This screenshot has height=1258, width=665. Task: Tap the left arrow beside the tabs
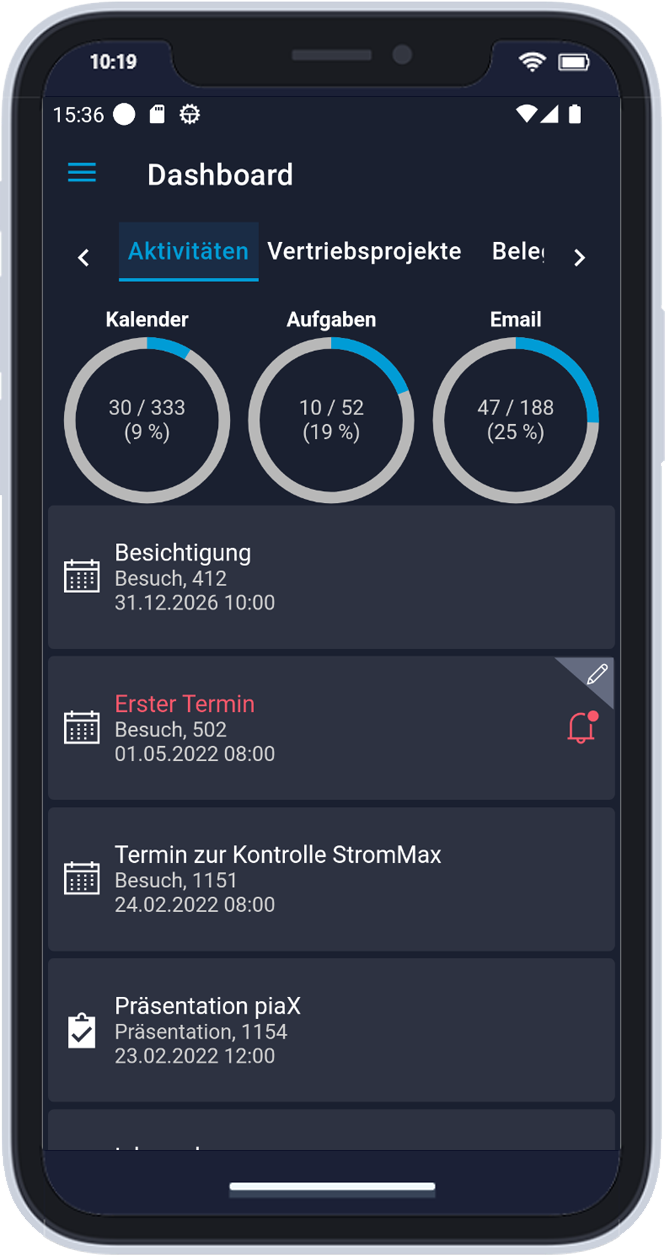coord(84,258)
